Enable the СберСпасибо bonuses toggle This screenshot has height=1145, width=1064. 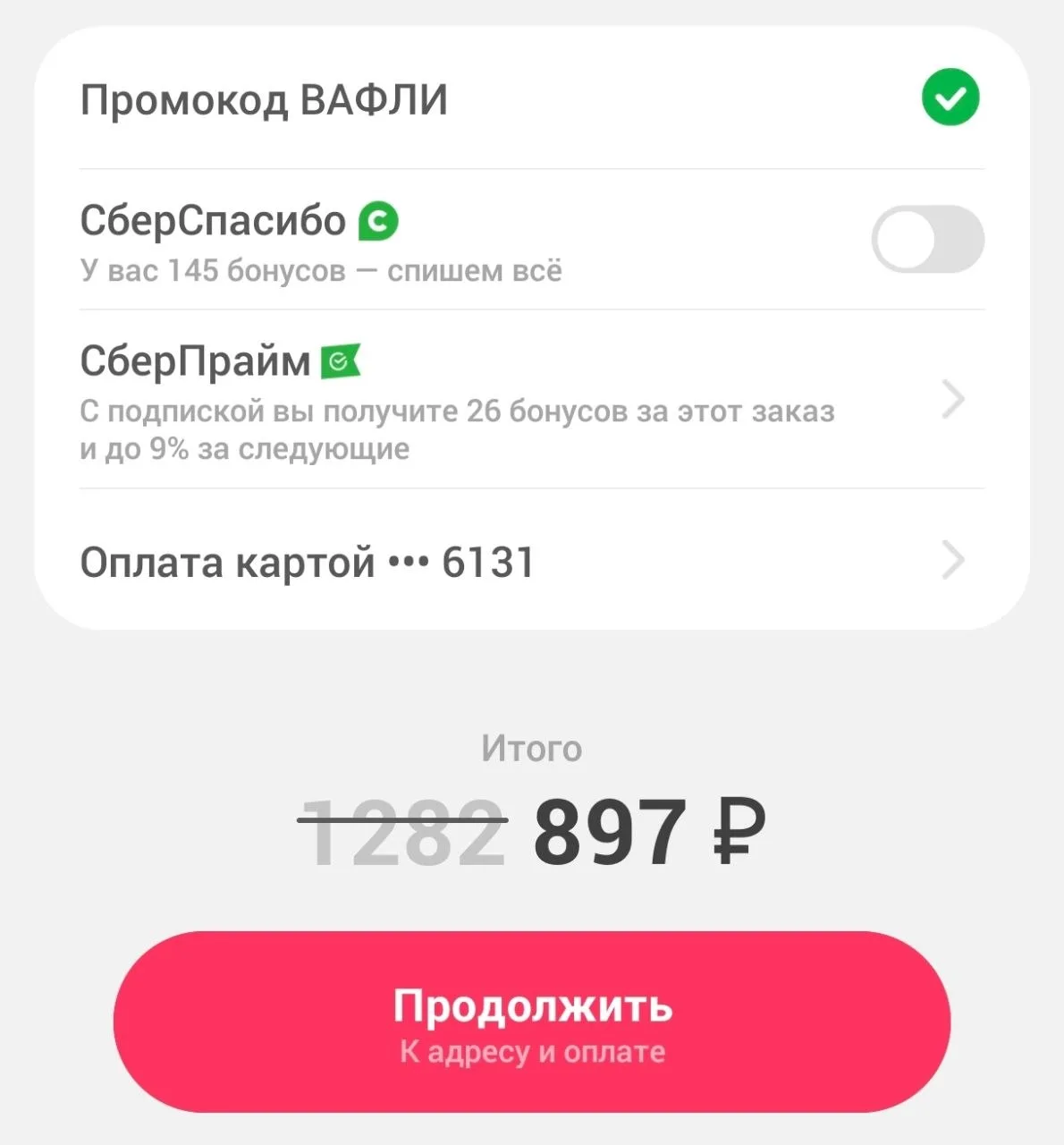(927, 240)
